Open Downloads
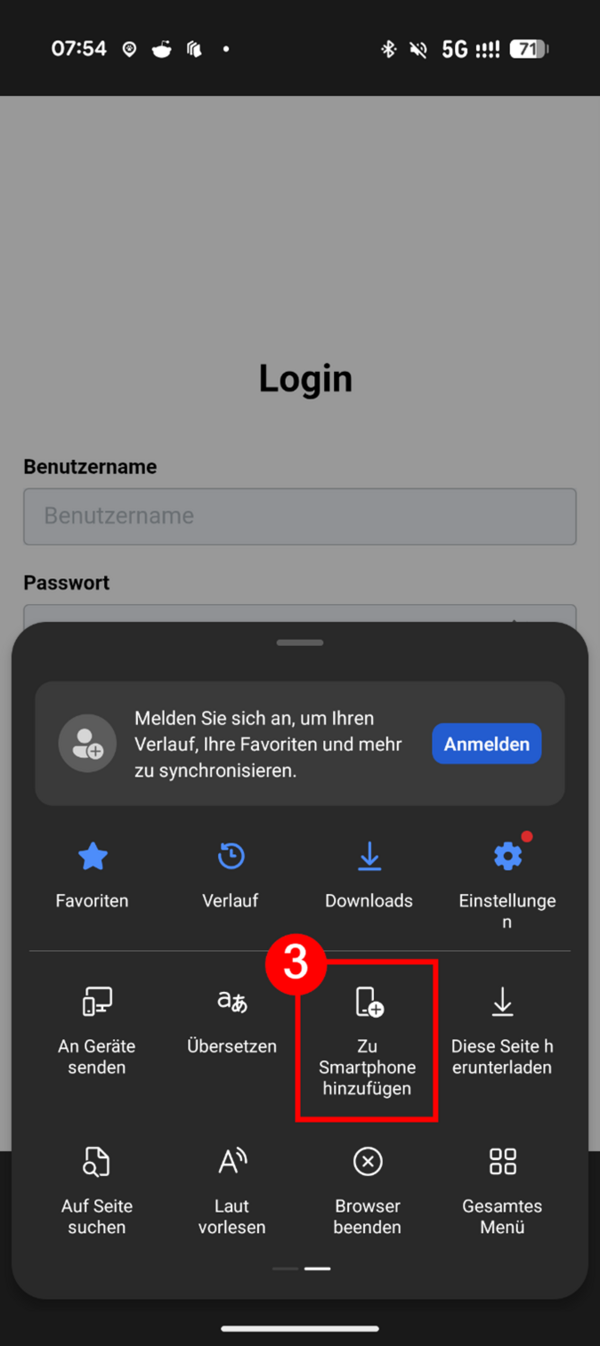 (369, 873)
